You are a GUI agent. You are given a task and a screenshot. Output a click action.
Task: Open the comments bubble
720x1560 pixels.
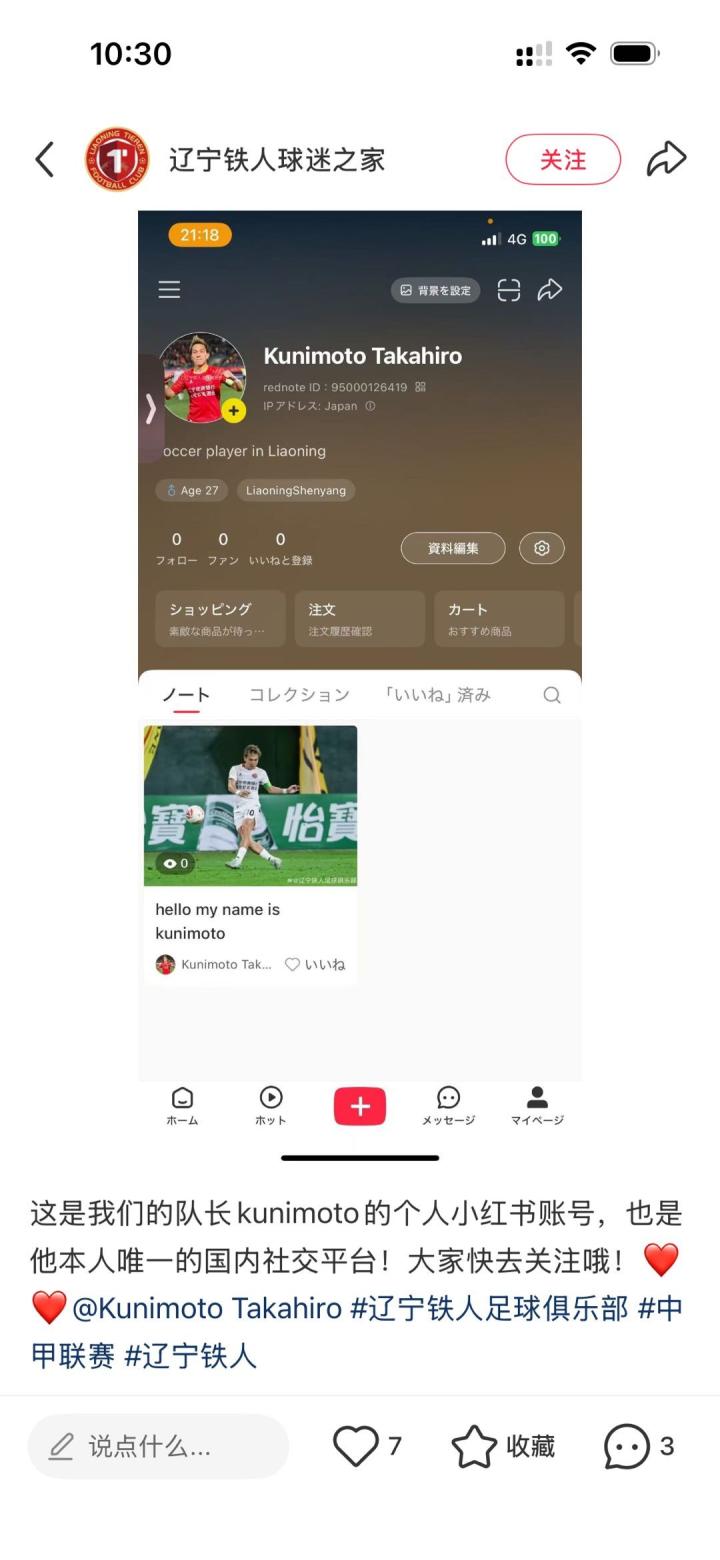pyautogui.click(x=628, y=1446)
